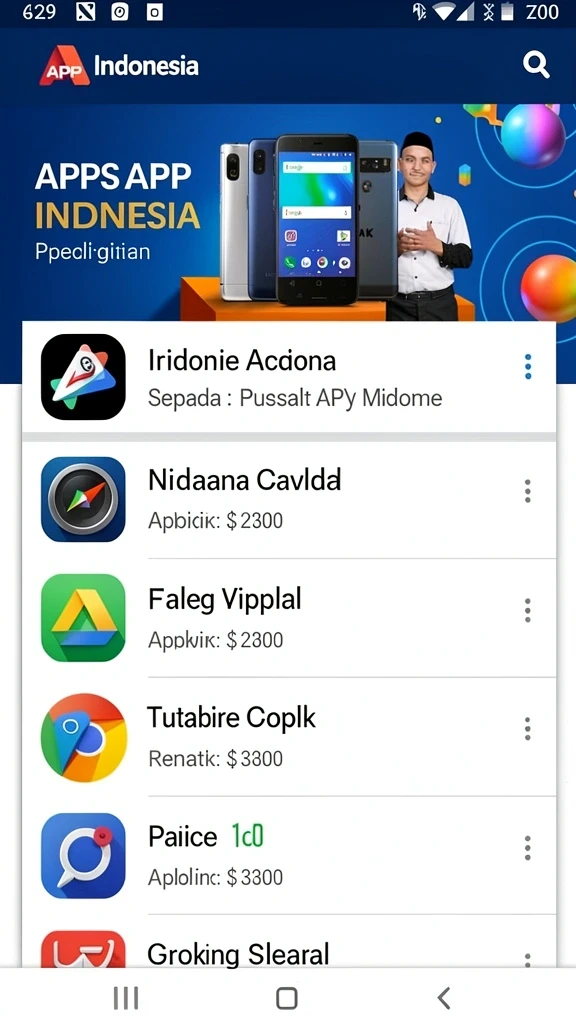Go back using the system back button

tap(444, 998)
